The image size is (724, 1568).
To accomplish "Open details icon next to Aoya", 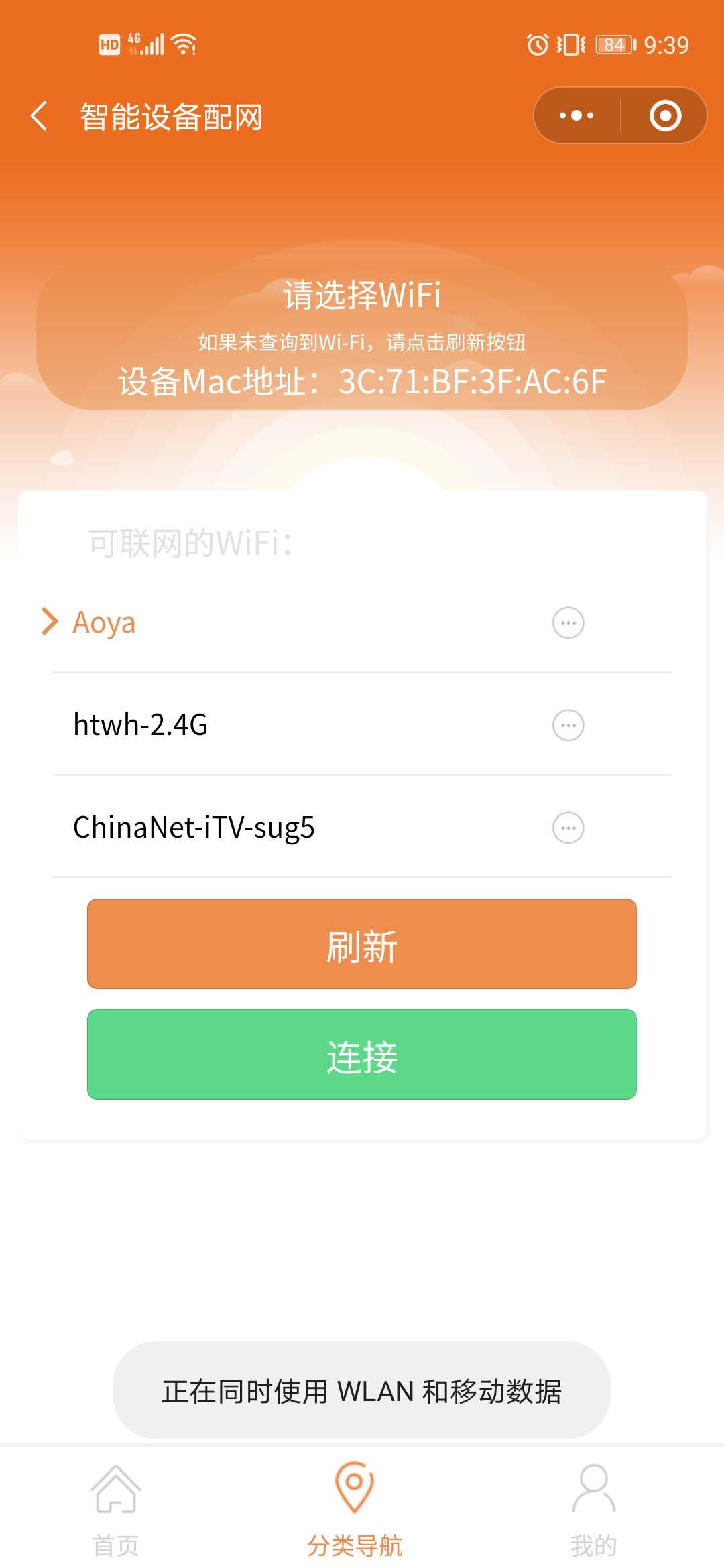I will pos(568,623).
